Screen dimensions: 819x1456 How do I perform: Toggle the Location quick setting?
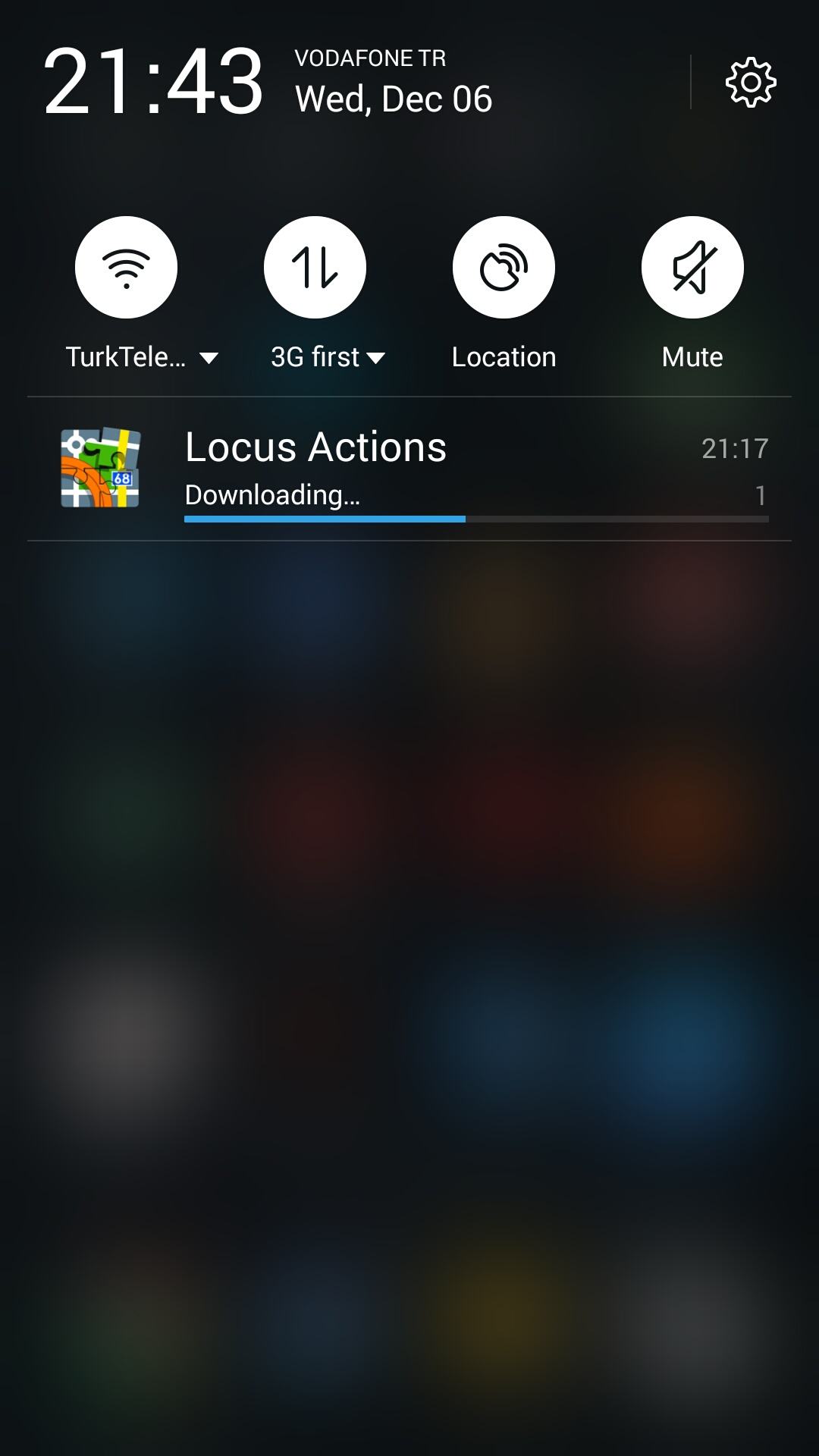pyautogui.click(x=504, y=267)
